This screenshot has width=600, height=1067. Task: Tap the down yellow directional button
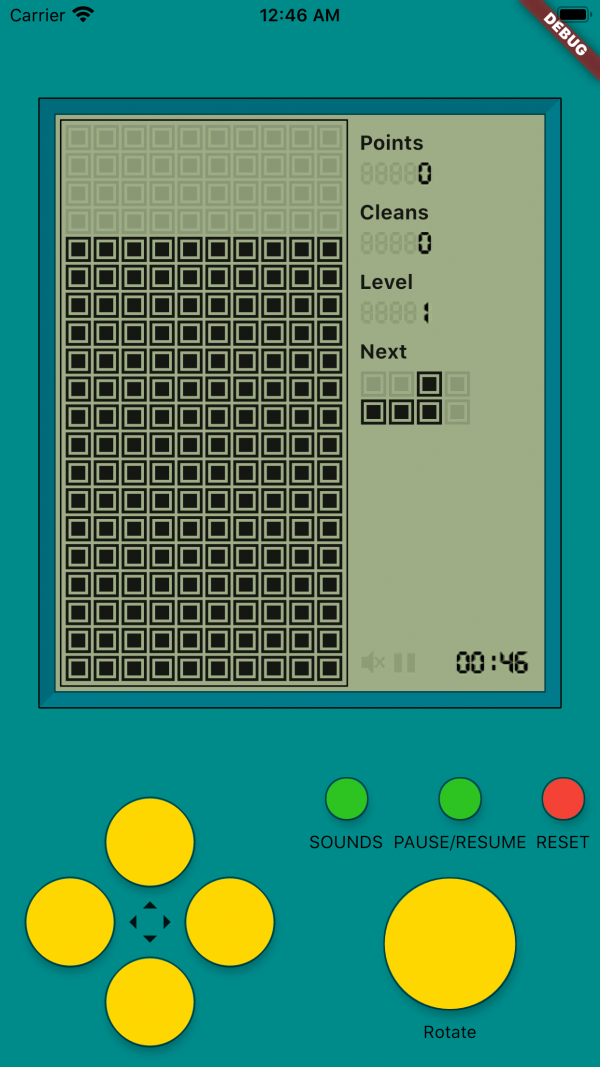150,1002
